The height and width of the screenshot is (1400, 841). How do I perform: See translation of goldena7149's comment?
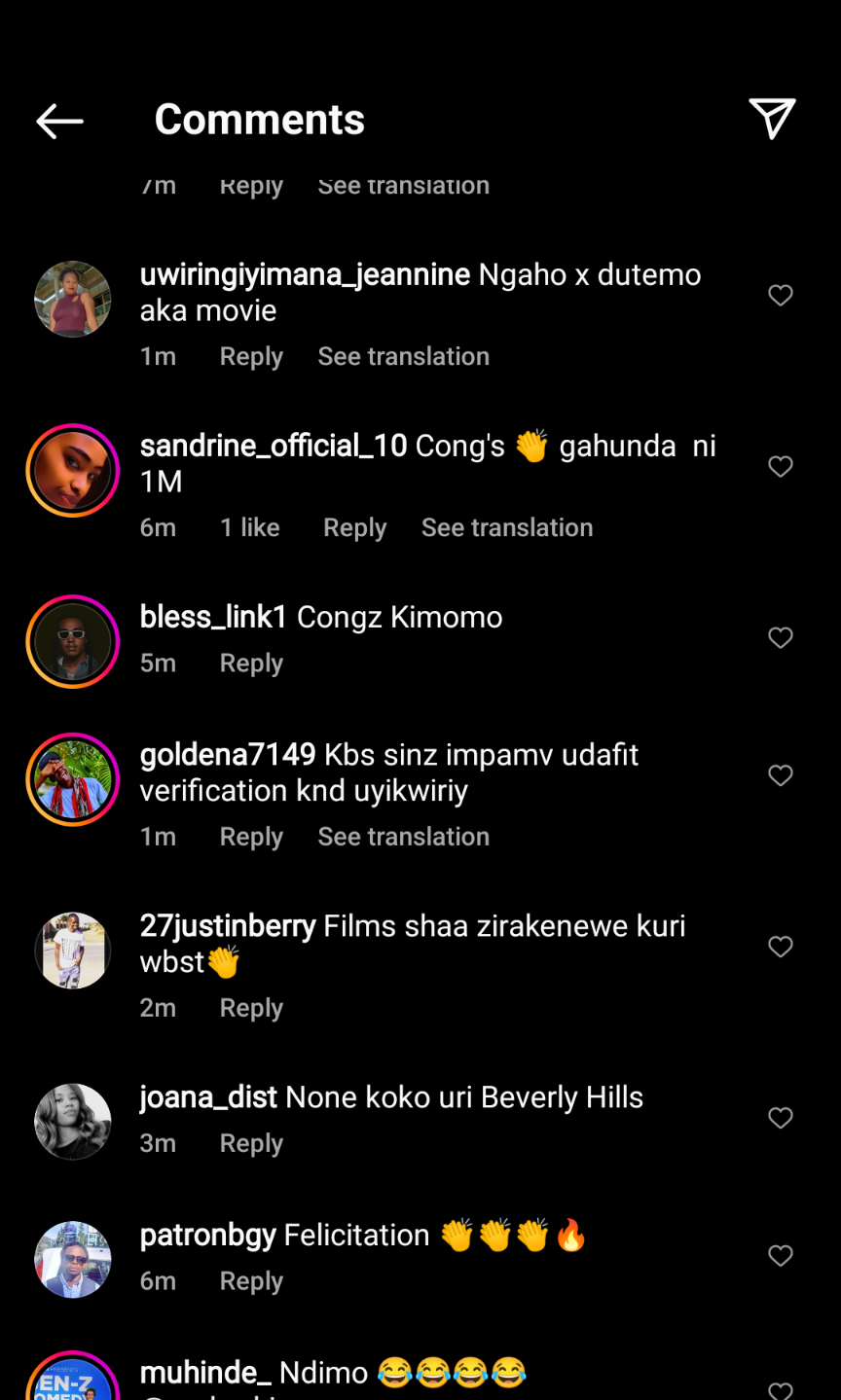point(403,837)
